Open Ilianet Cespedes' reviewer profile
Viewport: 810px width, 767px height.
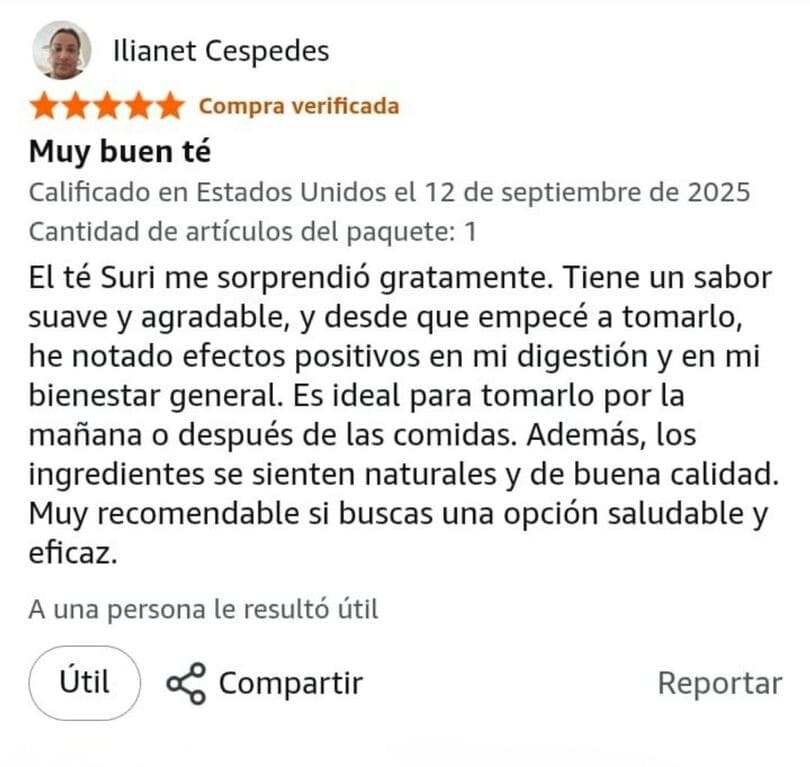[x=220, y=51]
